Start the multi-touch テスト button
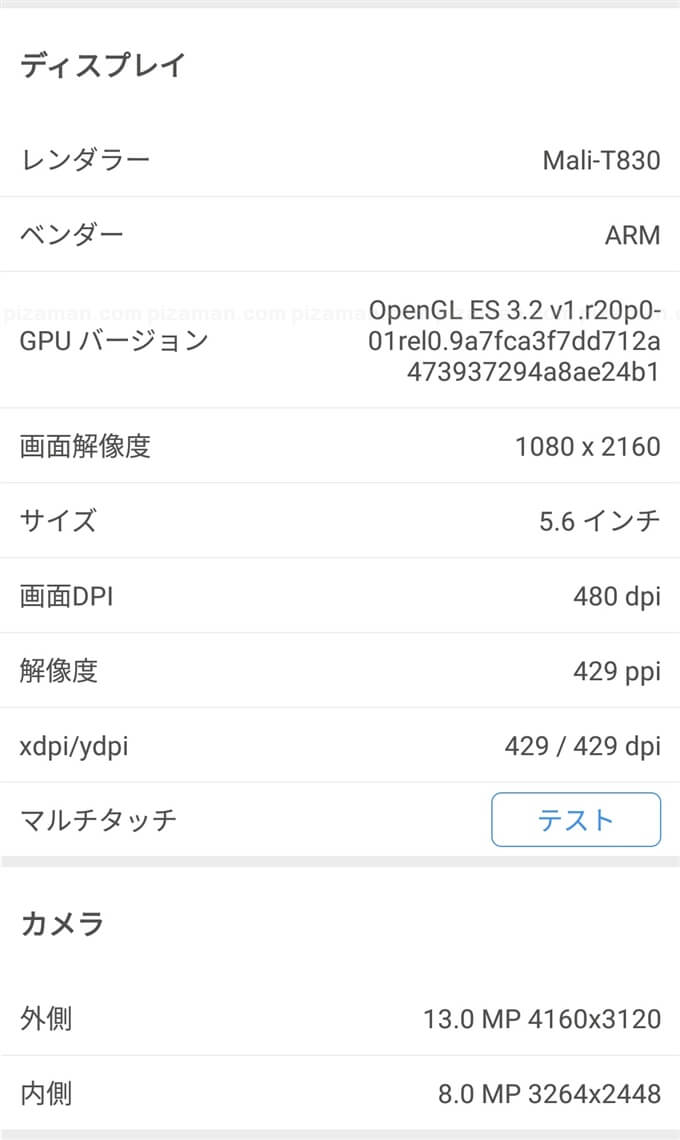Screen dimensions: 680x1140 tap(575, 820)
